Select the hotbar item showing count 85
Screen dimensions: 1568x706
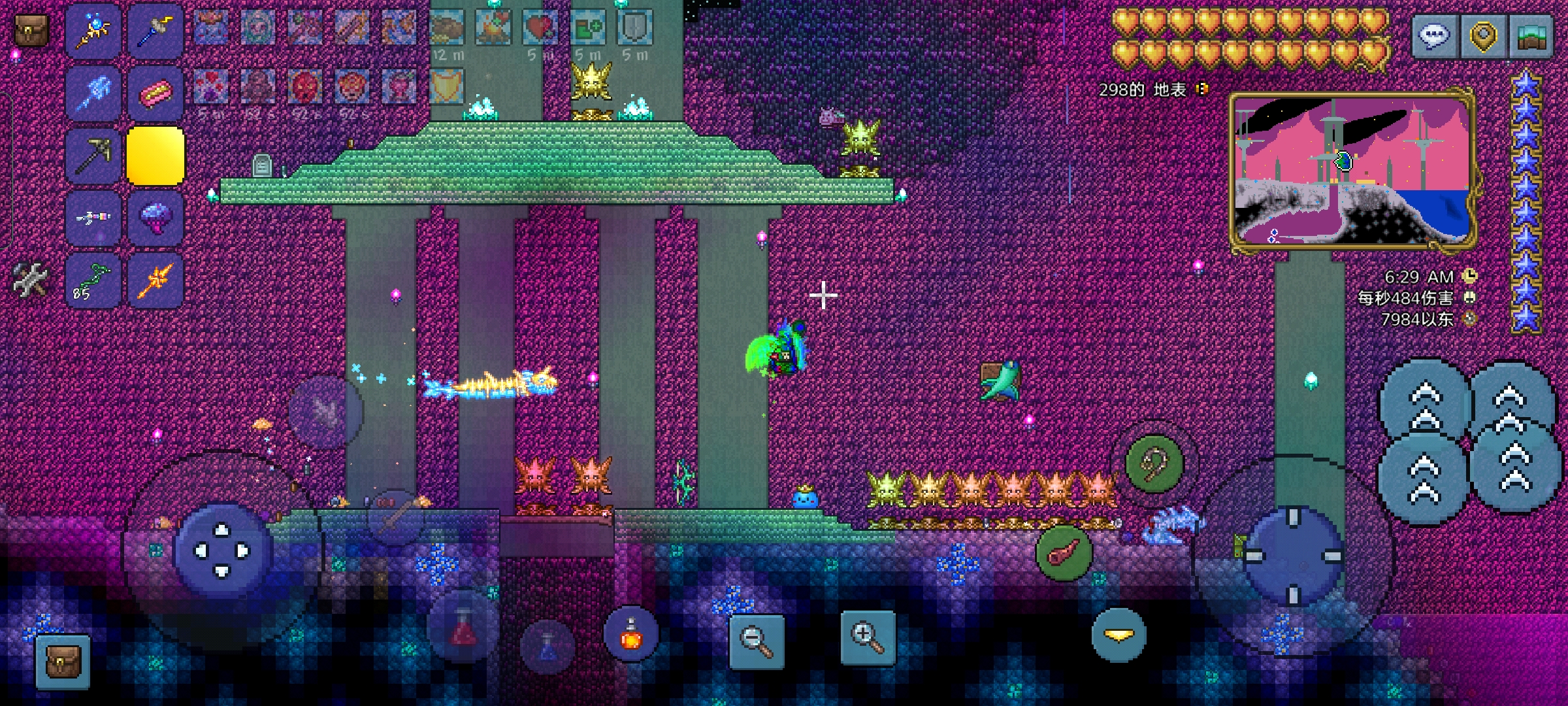pos(93,280)
